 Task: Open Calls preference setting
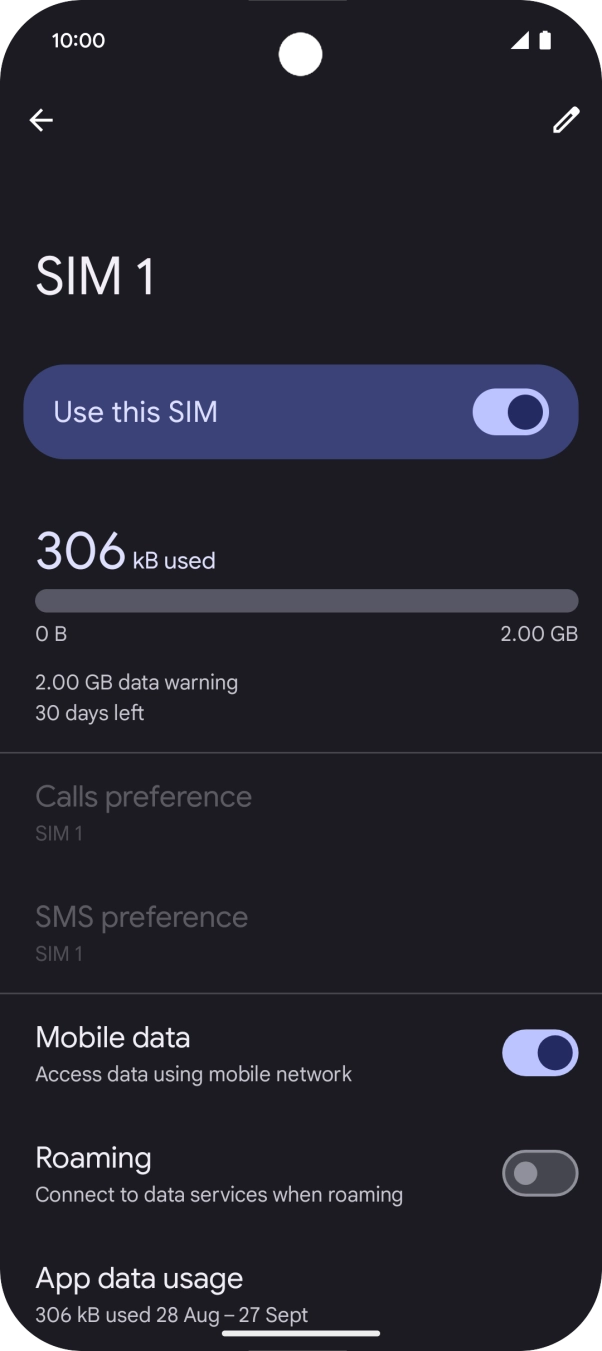coord(301,813)
